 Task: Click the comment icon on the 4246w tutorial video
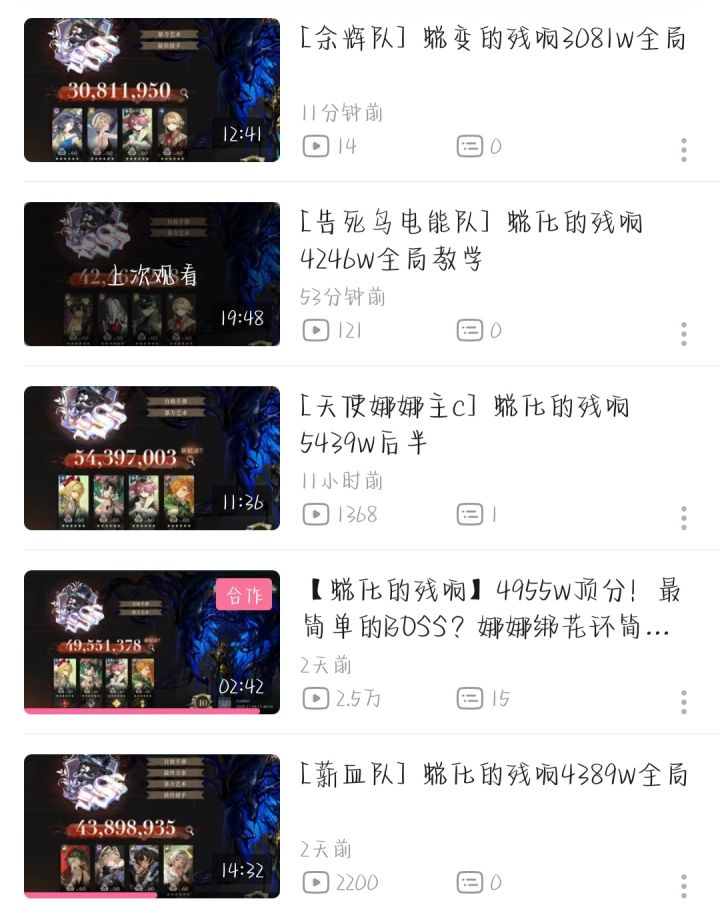470,330
